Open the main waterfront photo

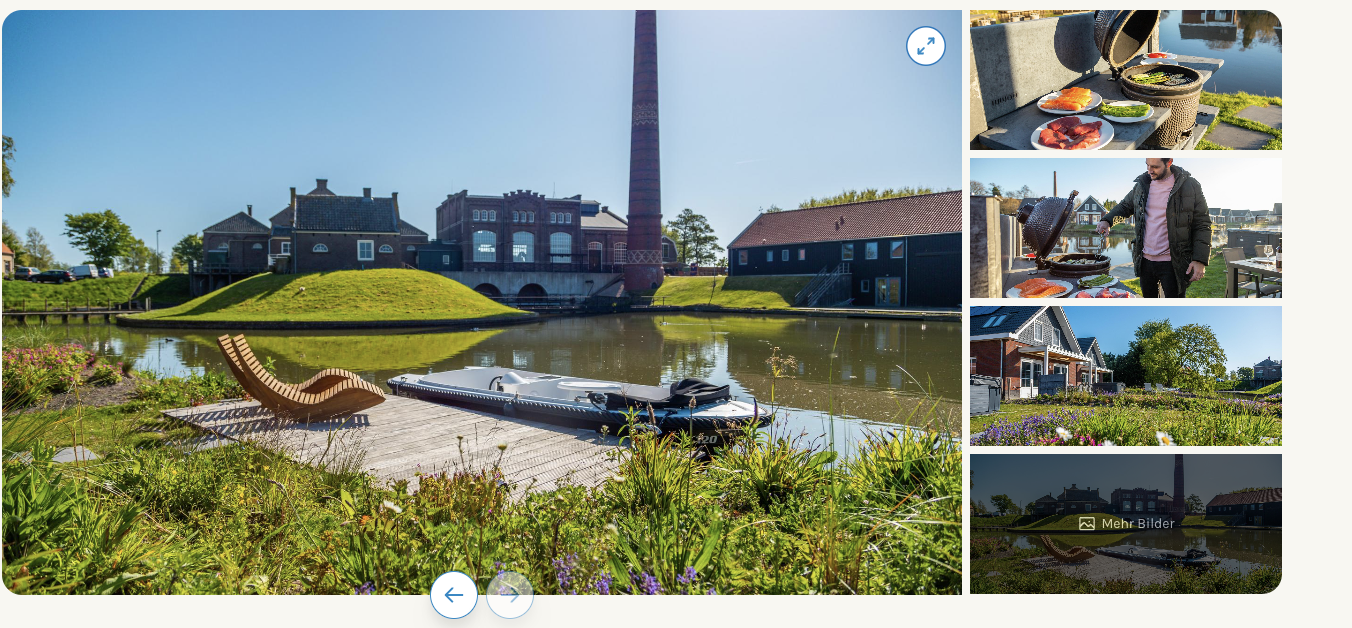(480, 300)
